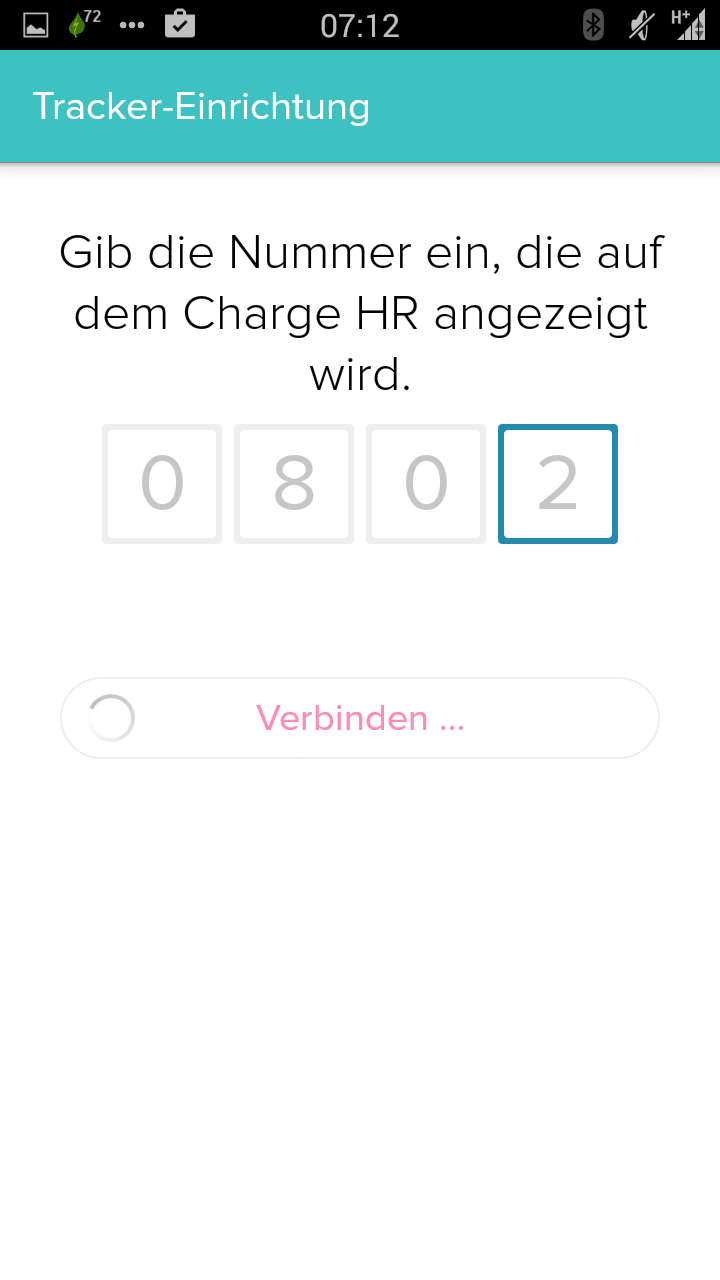Select the first digit box showing 0
720x1280 pixels.
[x=162, y=484]
